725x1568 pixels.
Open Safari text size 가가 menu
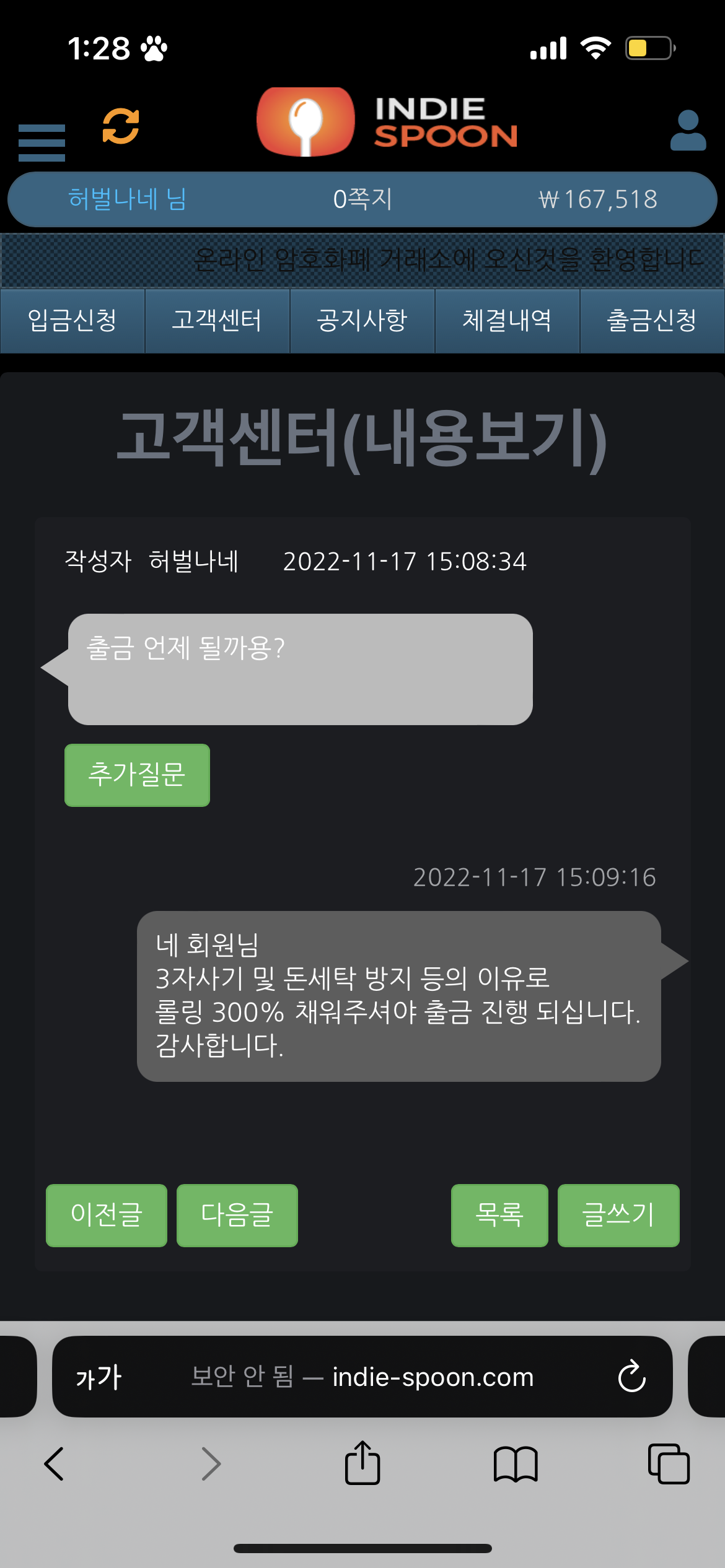click(99, 1377)
